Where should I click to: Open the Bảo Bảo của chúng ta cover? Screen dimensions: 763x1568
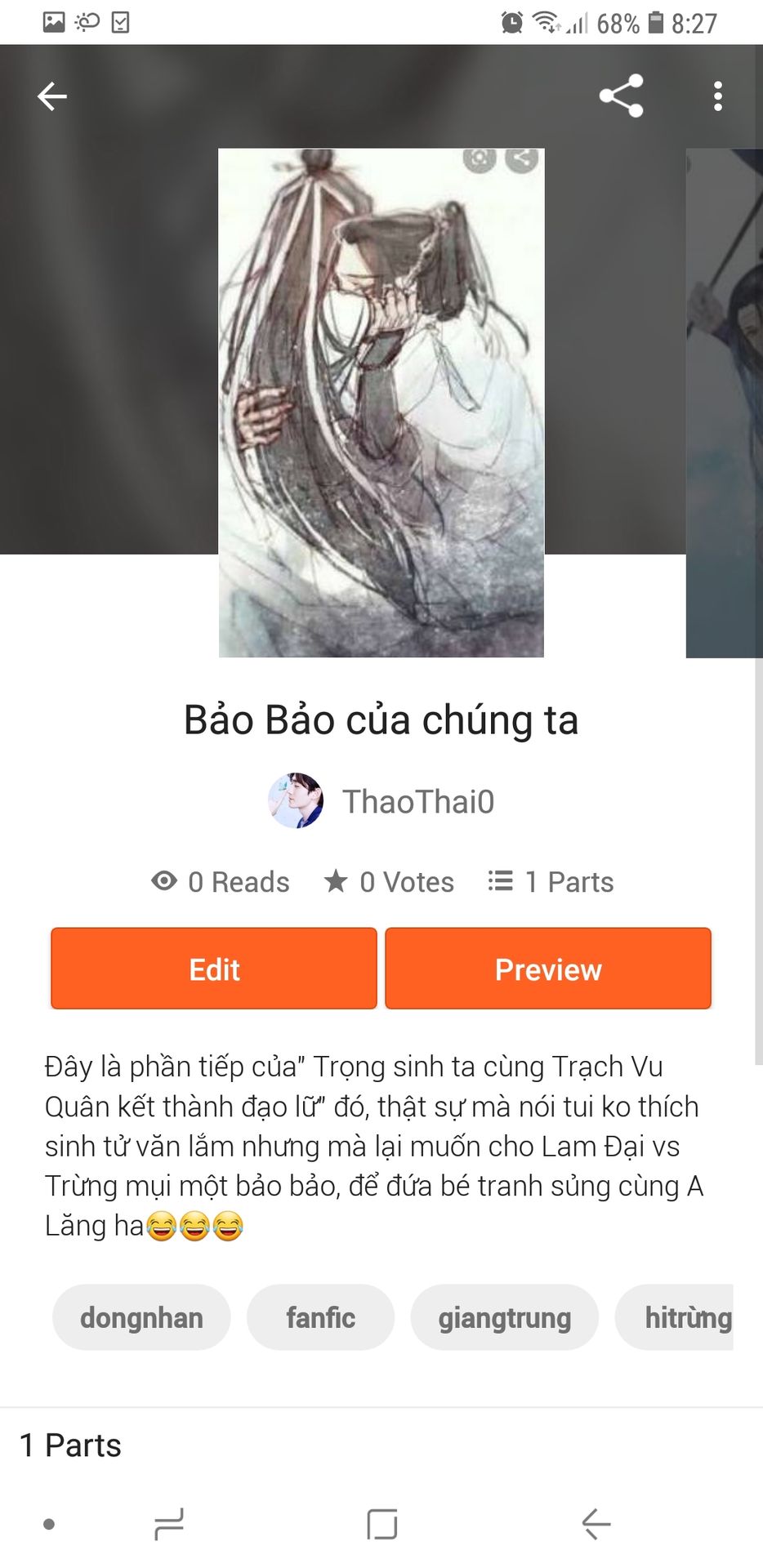point(381,403)
